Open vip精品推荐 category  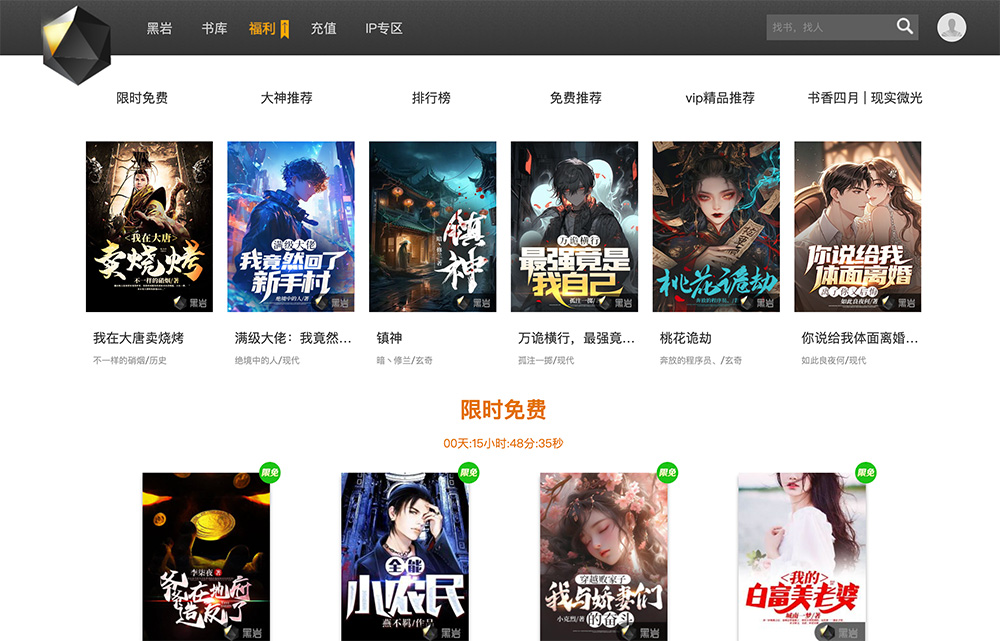(x=720, y=98)
